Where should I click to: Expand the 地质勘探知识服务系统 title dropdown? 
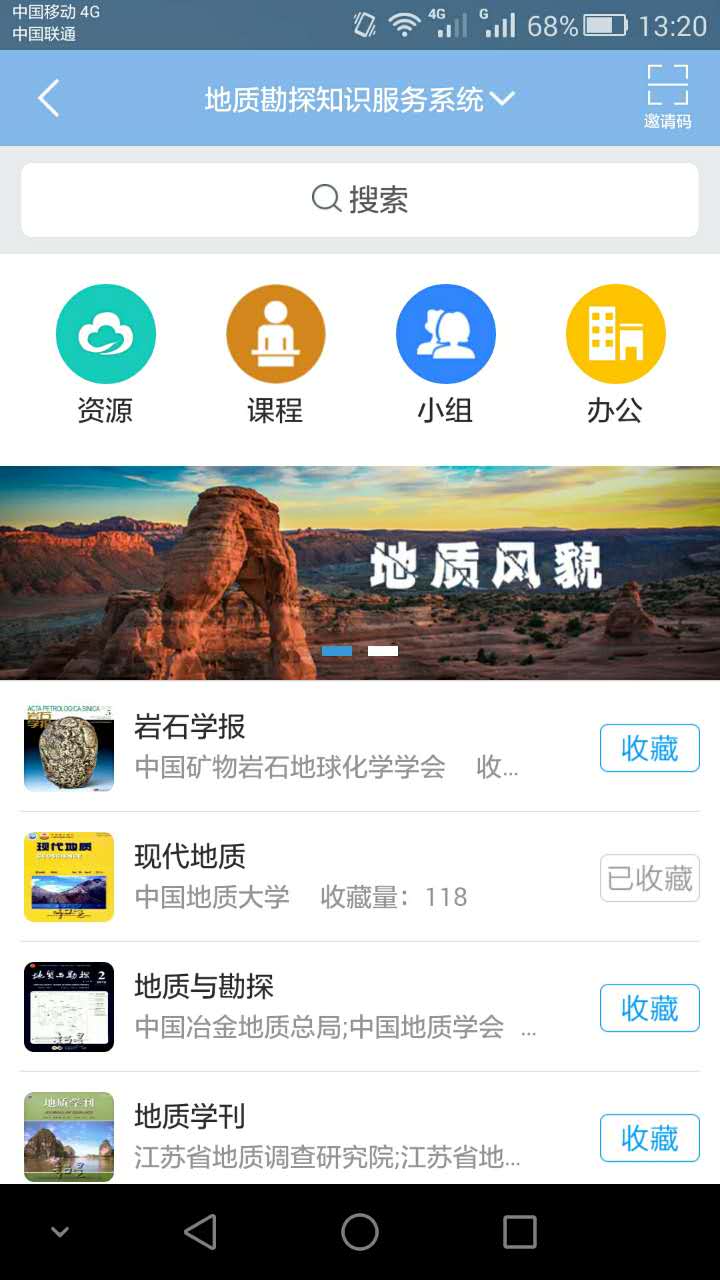tap(359, 99)
